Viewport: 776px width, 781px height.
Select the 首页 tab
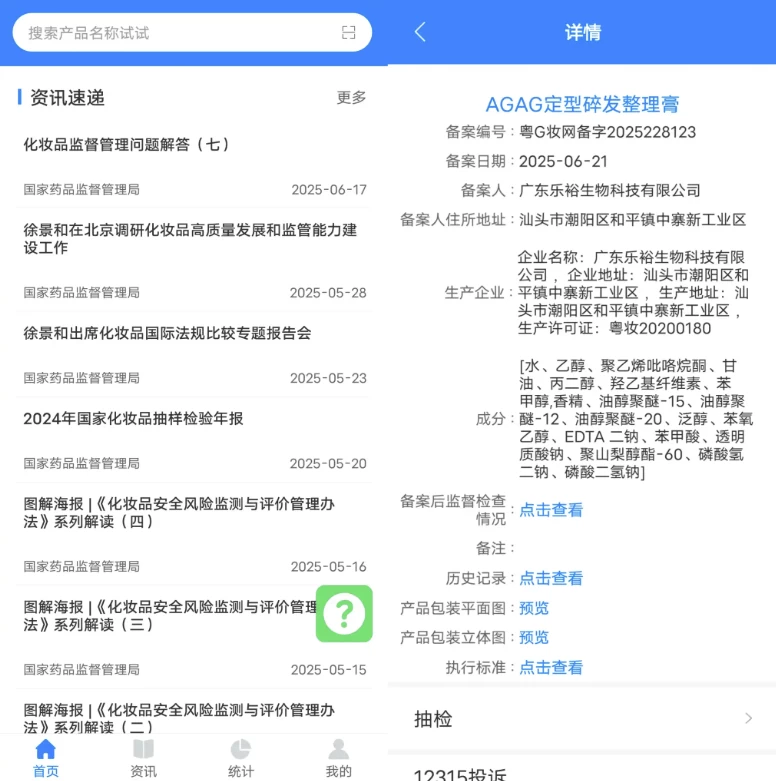click(x=46, y=758)
